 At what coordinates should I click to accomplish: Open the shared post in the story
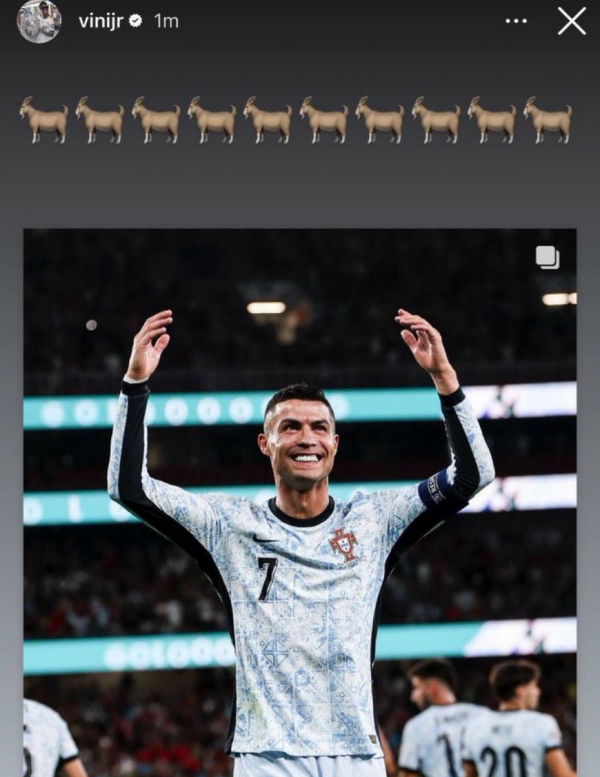300,500
